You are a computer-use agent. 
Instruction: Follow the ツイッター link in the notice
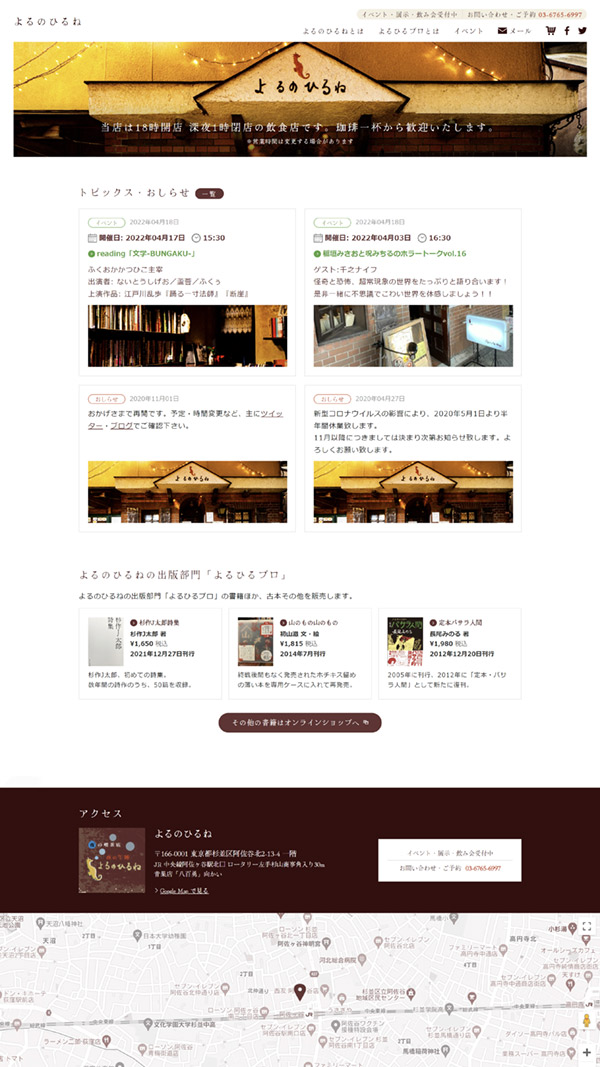click(274, 412)
